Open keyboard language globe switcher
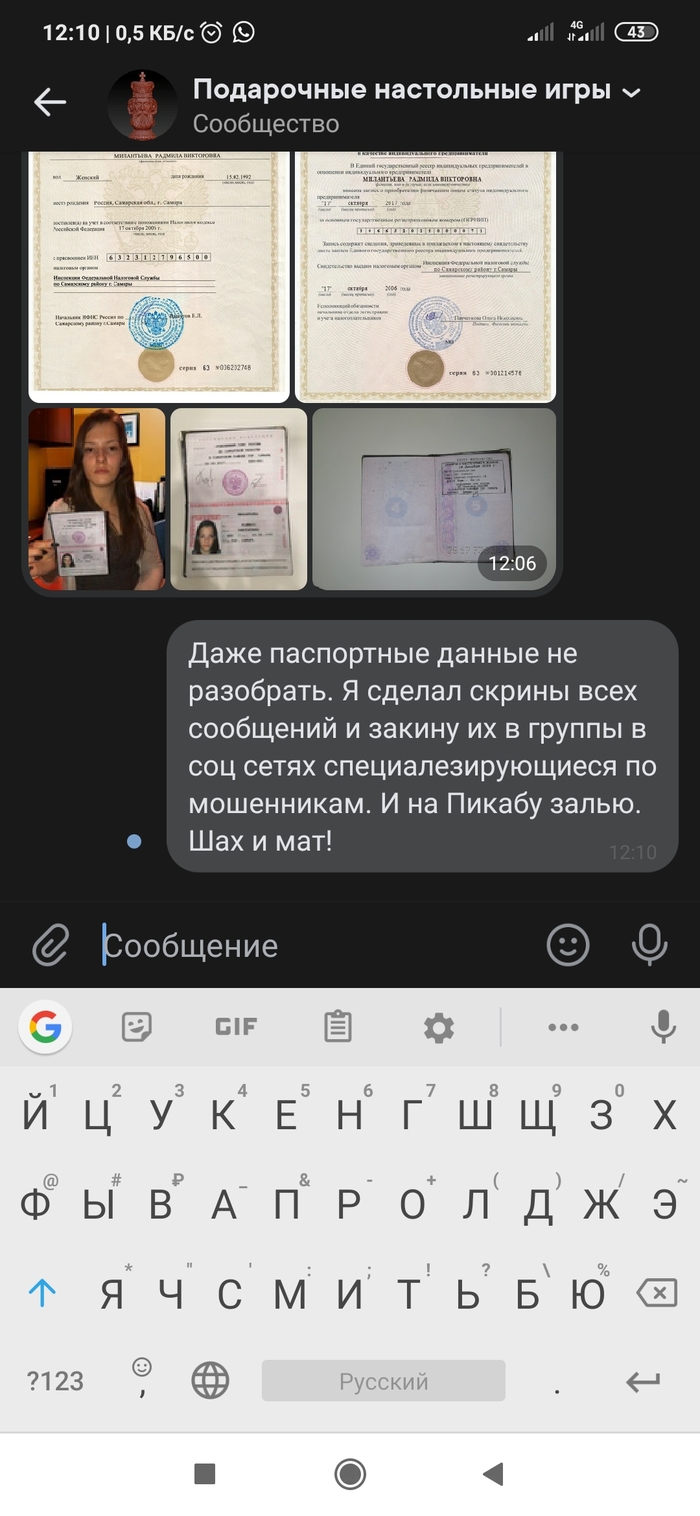The image size is (700, 1516). tap(210, 1382)
